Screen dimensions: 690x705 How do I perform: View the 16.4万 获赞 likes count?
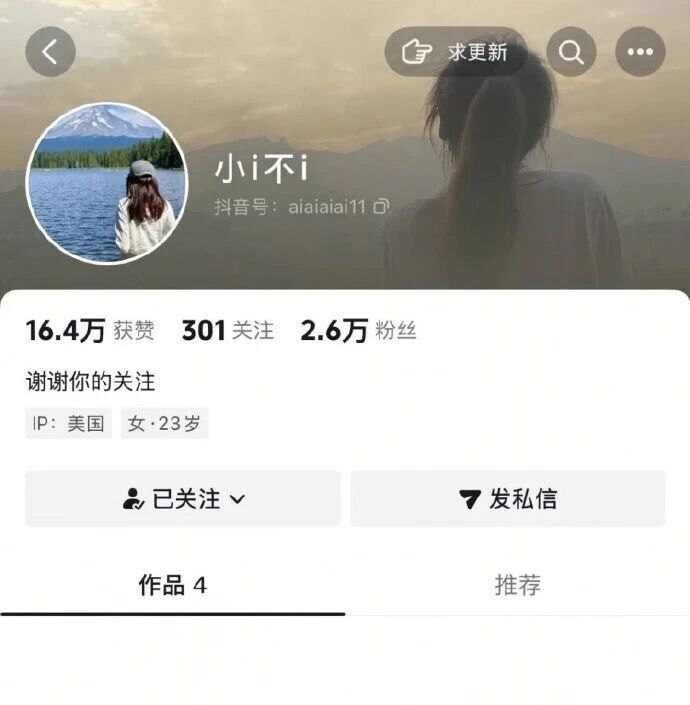90,331
